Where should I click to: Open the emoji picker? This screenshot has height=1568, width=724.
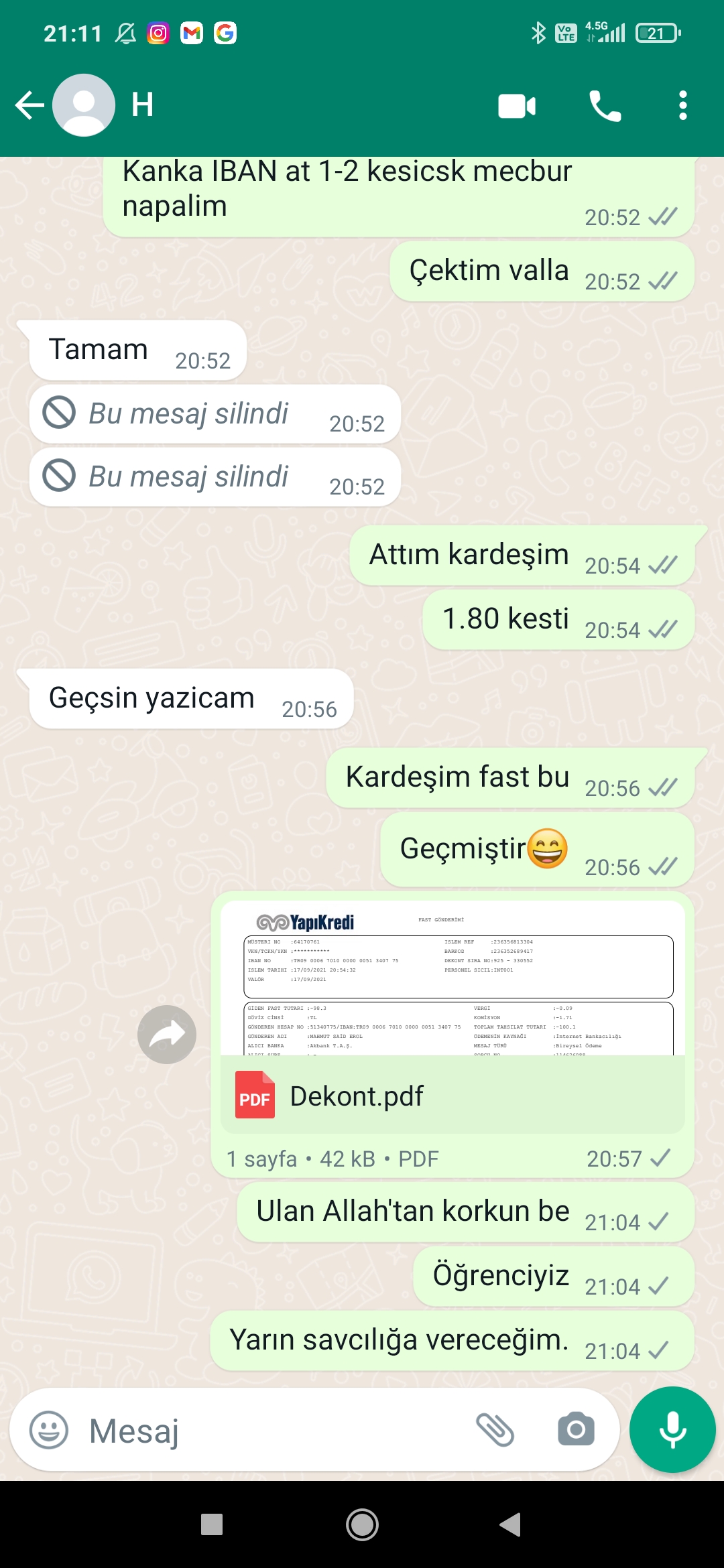coord(49,1430)
